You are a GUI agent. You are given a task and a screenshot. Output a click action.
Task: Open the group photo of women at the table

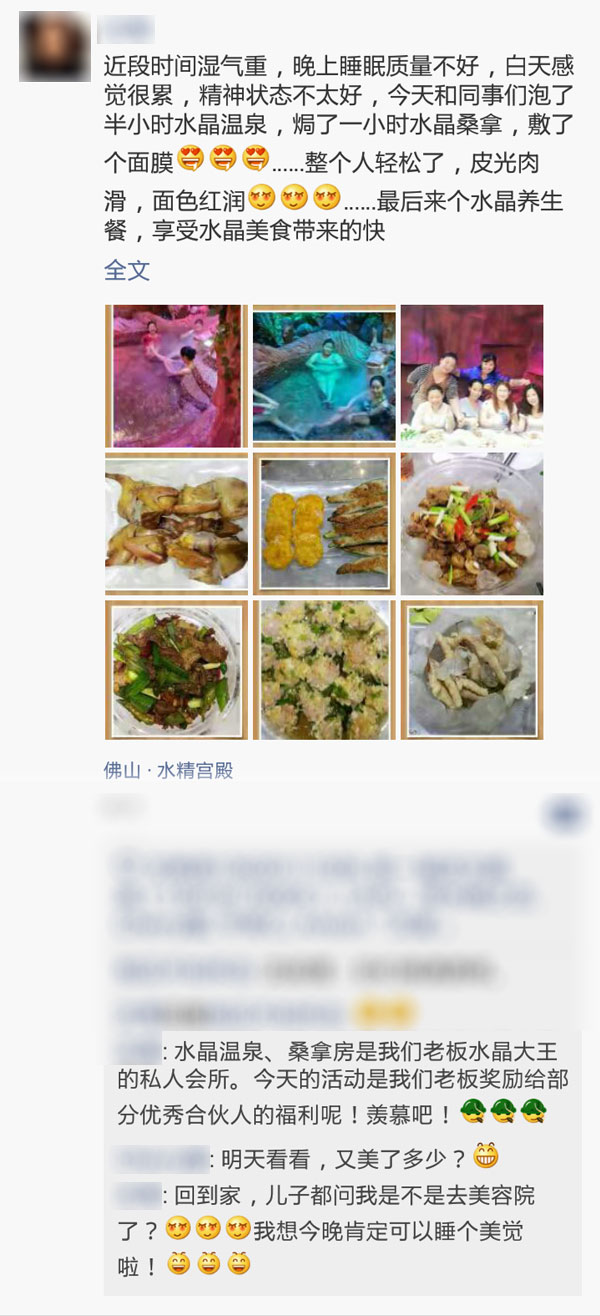click(x=472, y=376)
